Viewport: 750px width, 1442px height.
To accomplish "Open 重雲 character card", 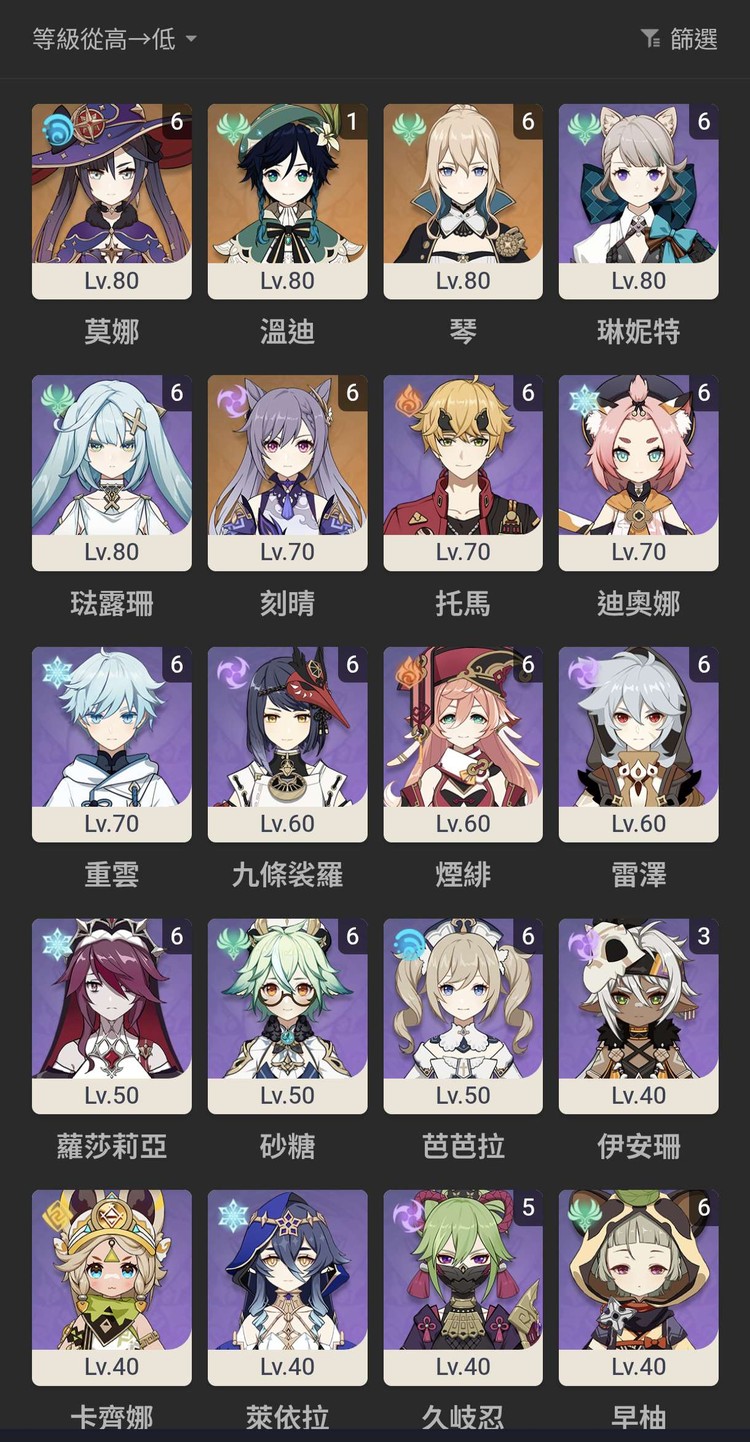I will 112,744.
